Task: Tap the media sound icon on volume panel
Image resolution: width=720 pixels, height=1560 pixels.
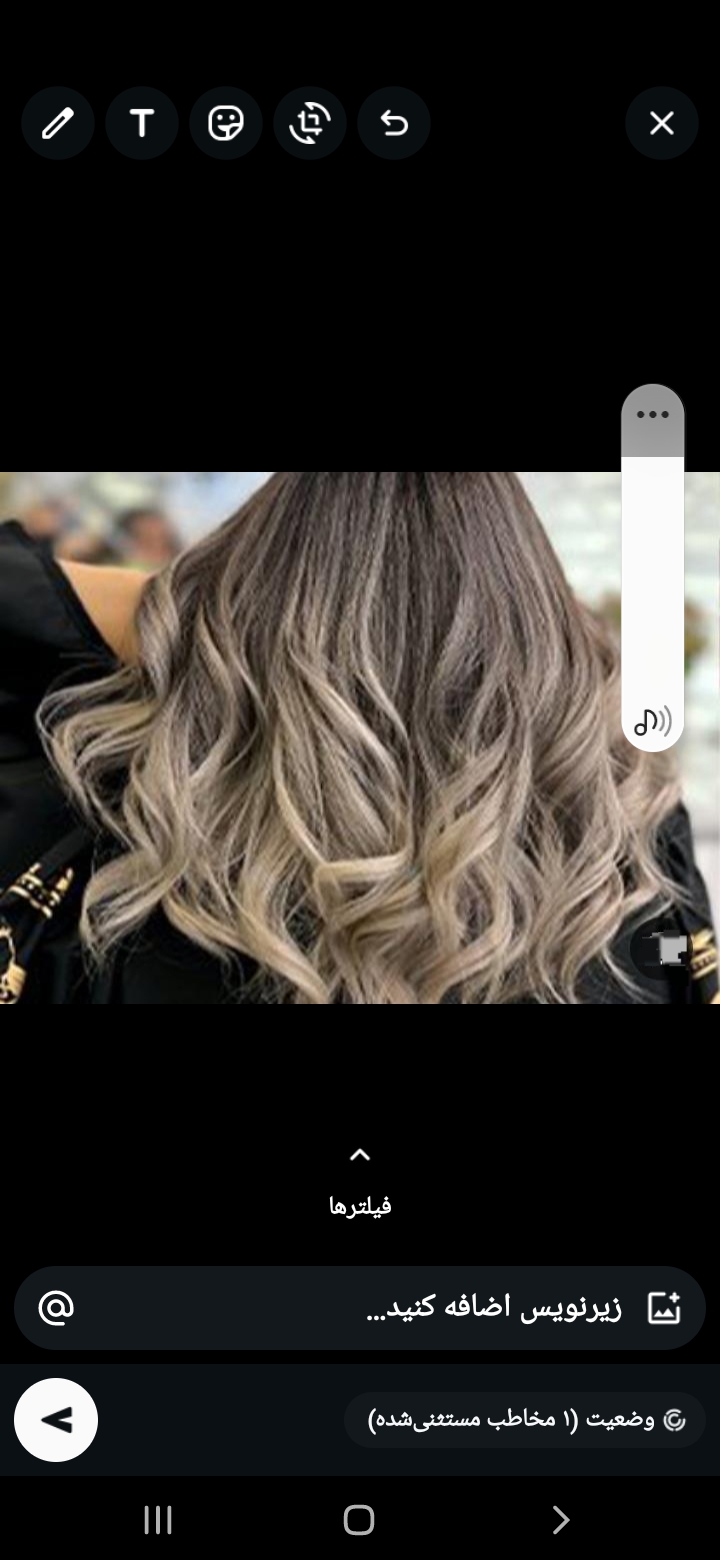Action: click(653, 720)
